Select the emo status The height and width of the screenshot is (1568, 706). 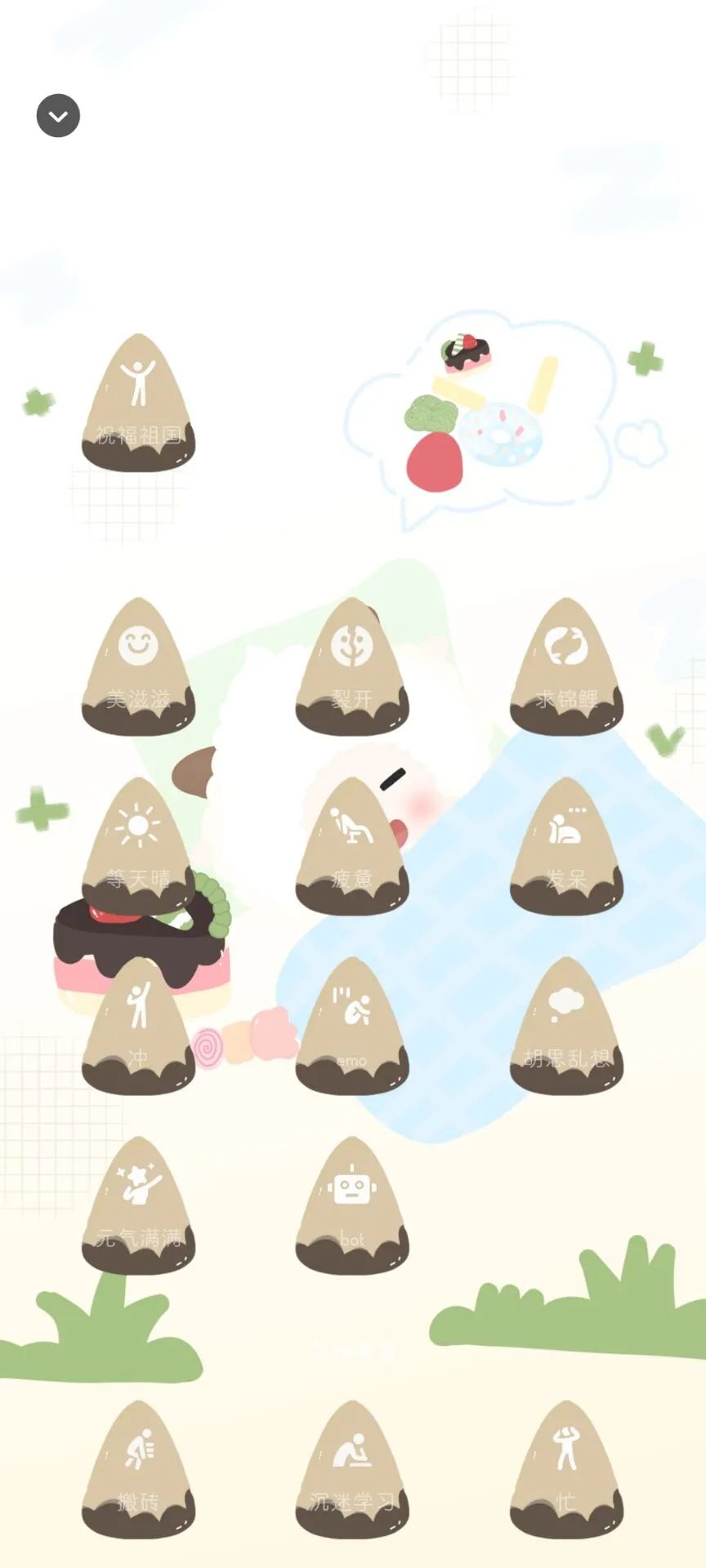352,1026
